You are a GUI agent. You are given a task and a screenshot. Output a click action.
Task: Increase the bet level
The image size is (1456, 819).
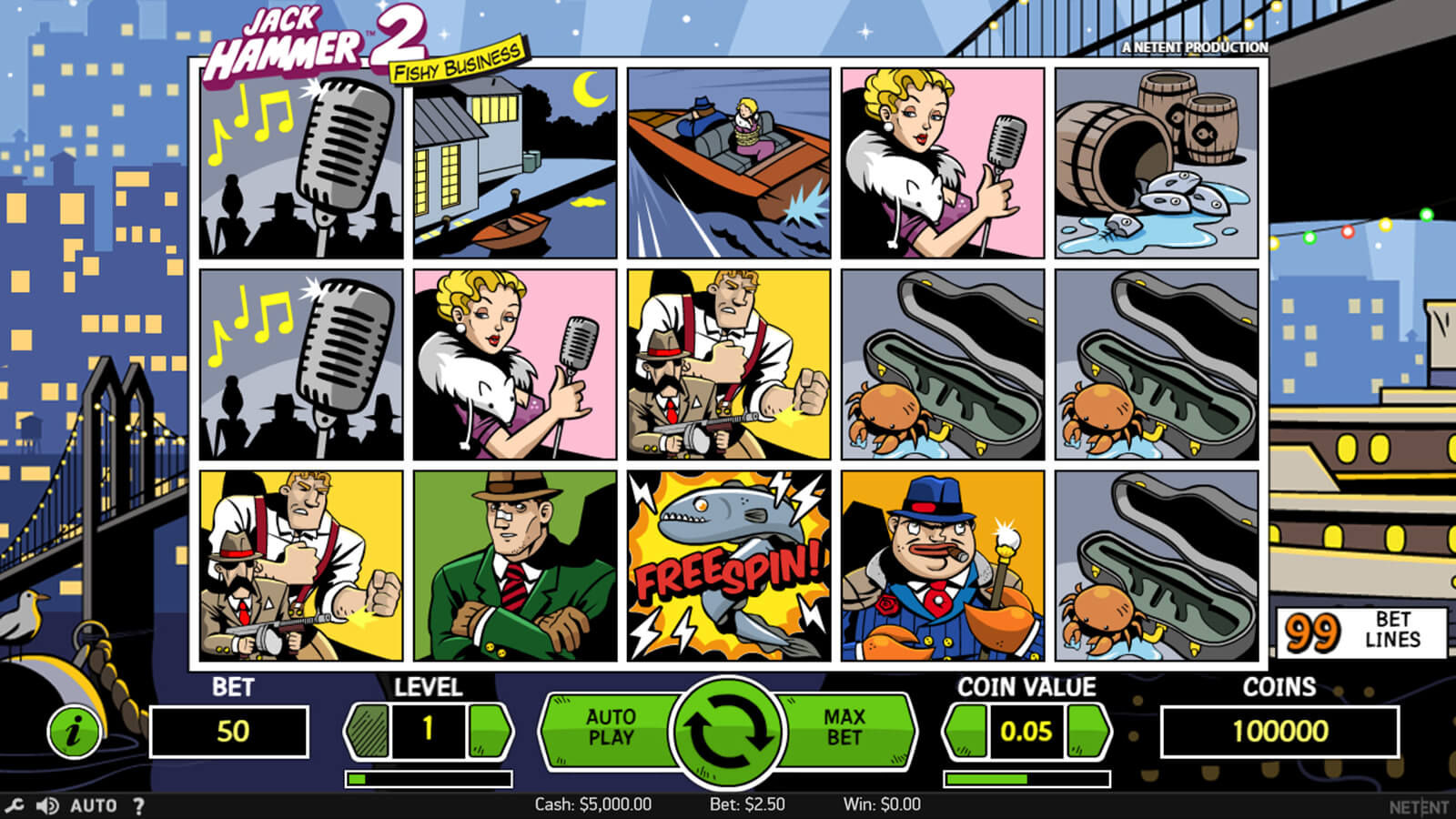pyautogui.click(x=489, y=730)
